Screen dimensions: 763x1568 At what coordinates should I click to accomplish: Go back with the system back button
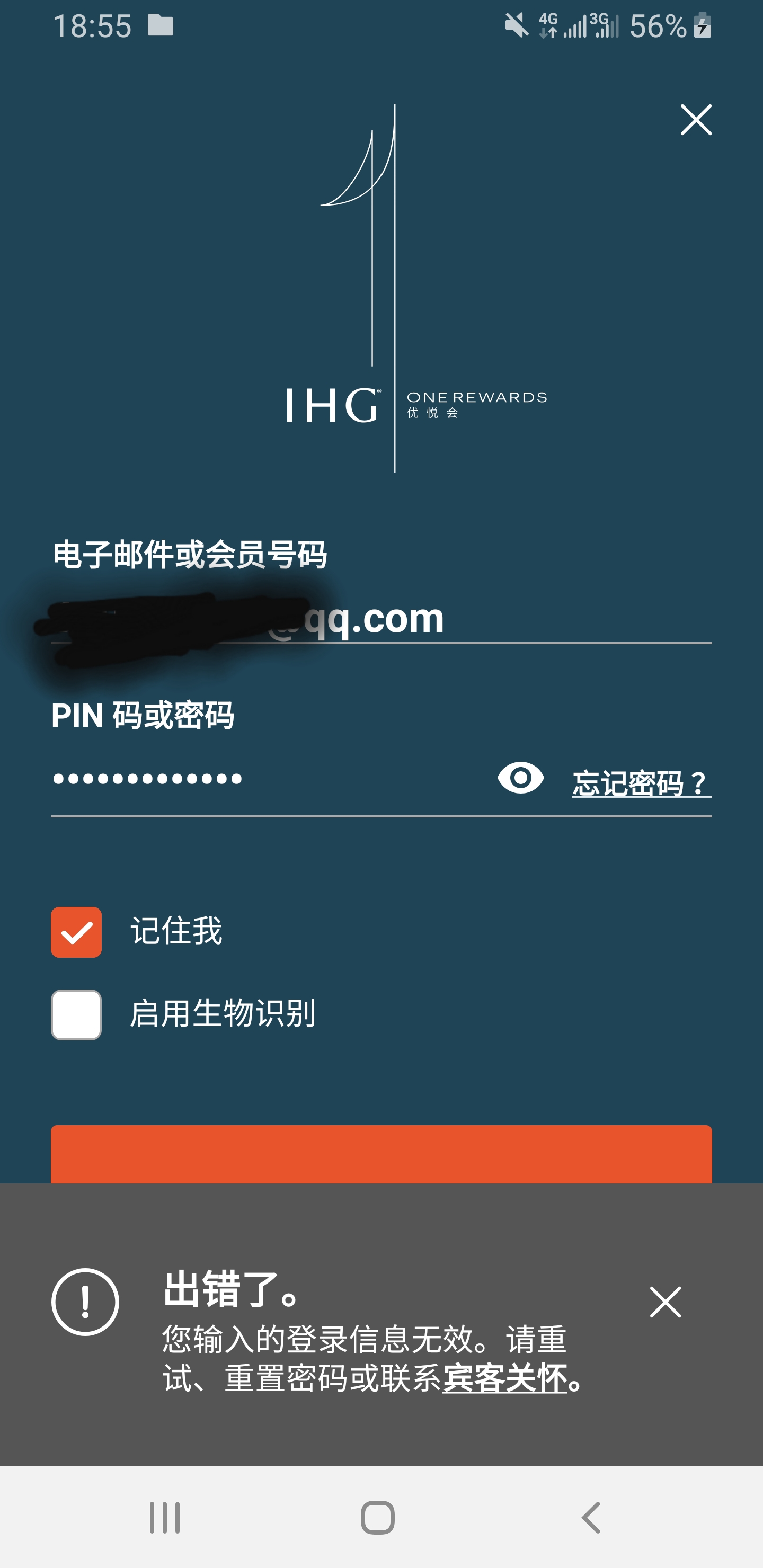coord(591,1517)
